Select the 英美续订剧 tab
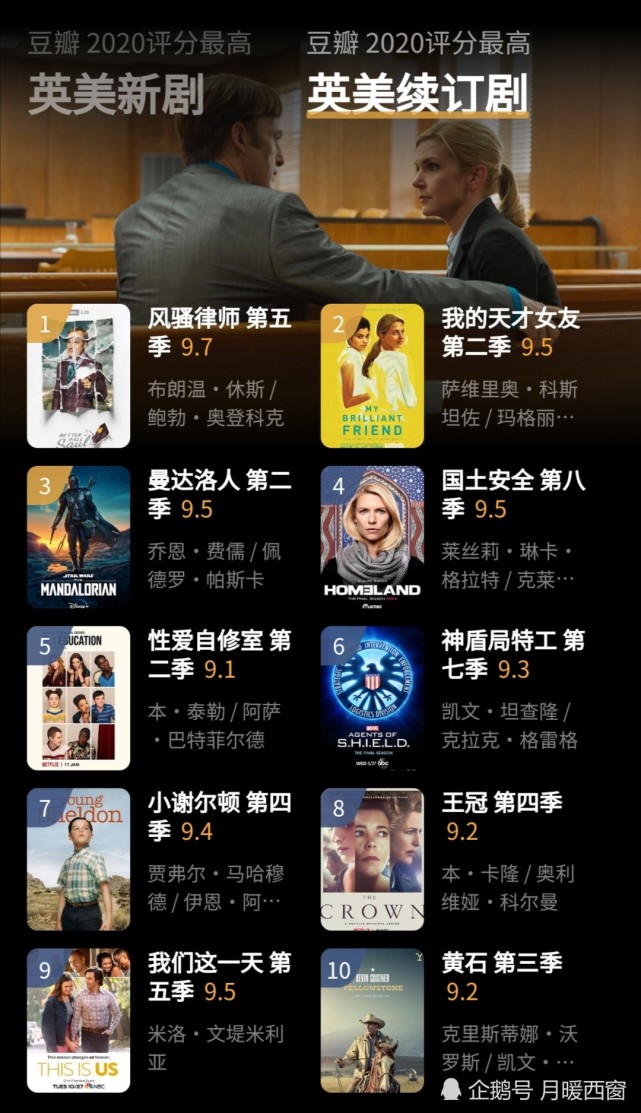This screenshot has width=641, height=1113. click(x=417, y=93)
